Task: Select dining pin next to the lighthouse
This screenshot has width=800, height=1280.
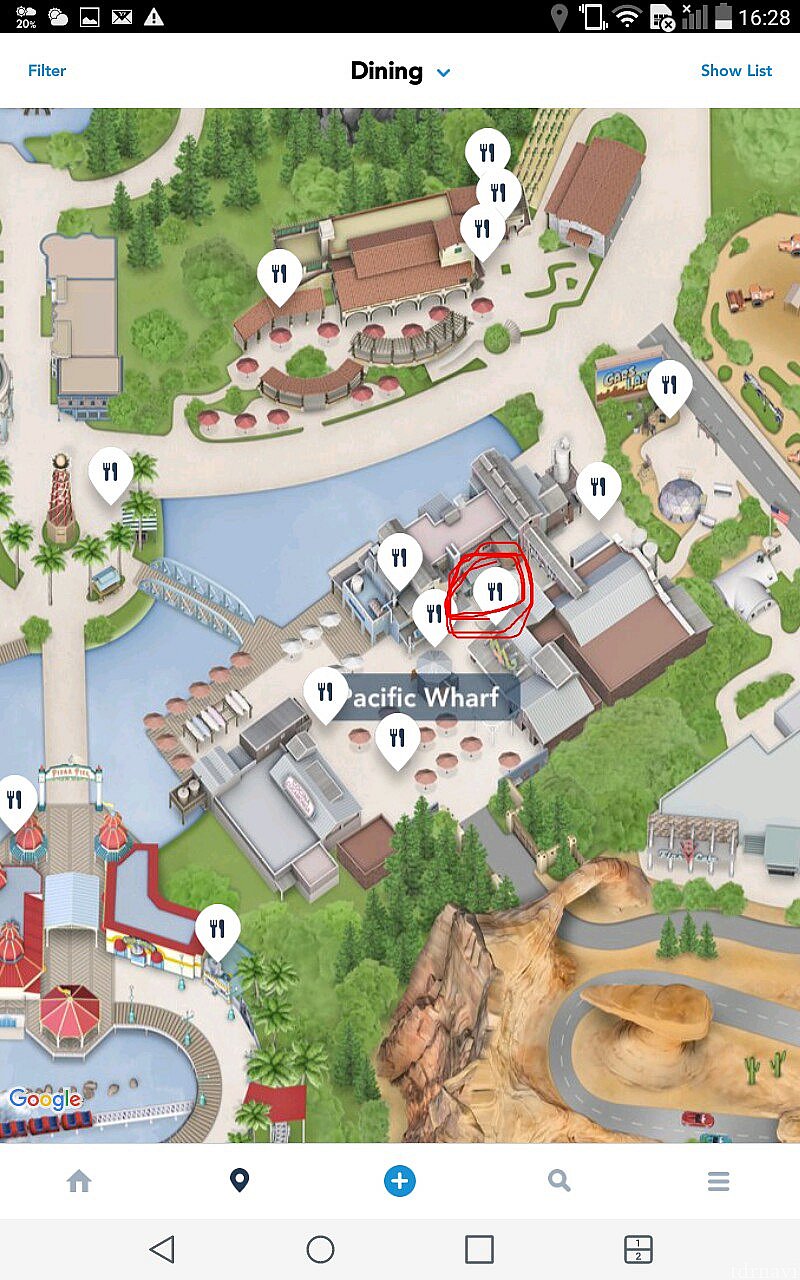Action: tap(111, 471)
